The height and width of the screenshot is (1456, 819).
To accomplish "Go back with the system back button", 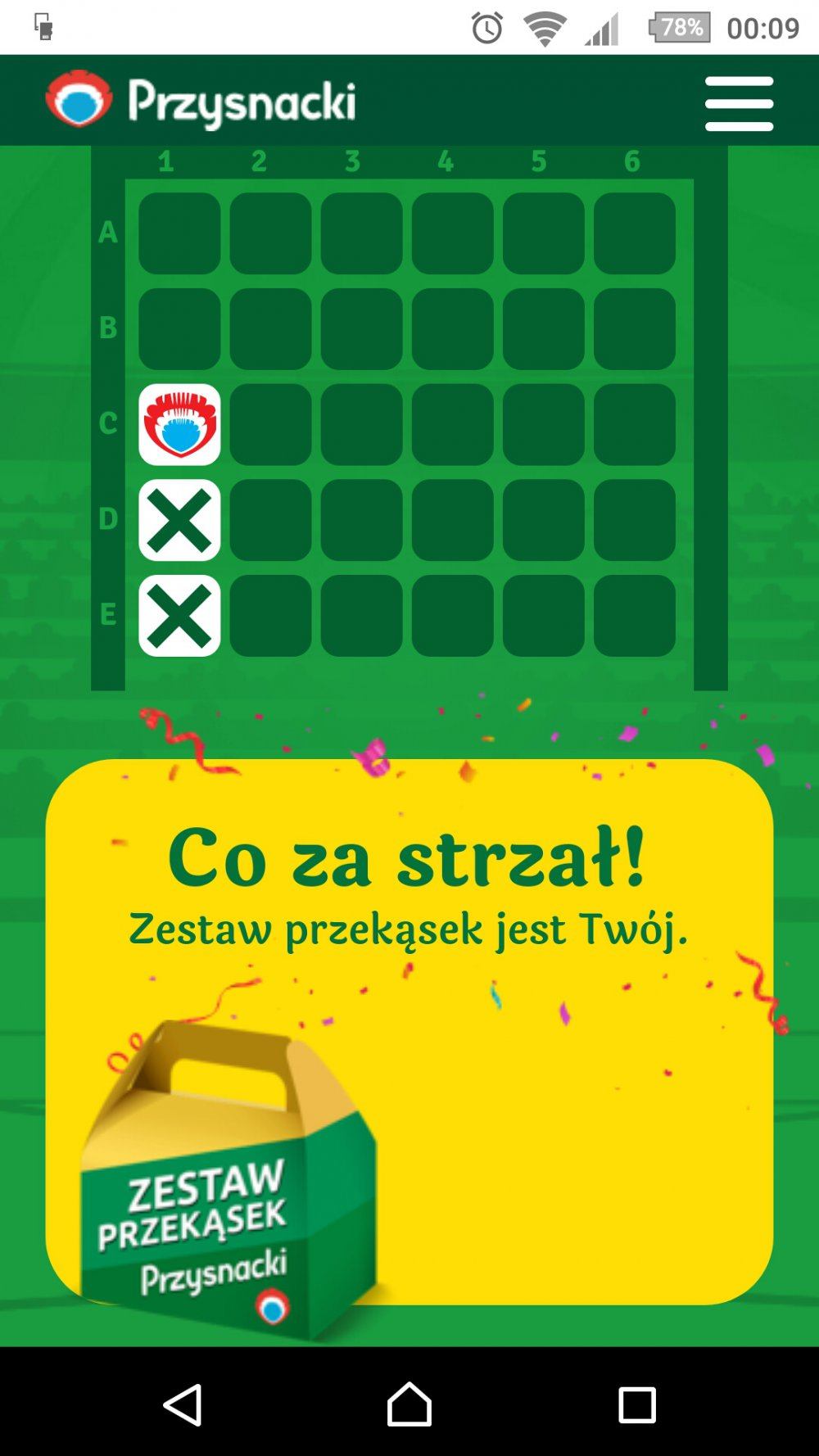I will [183, 1404].
